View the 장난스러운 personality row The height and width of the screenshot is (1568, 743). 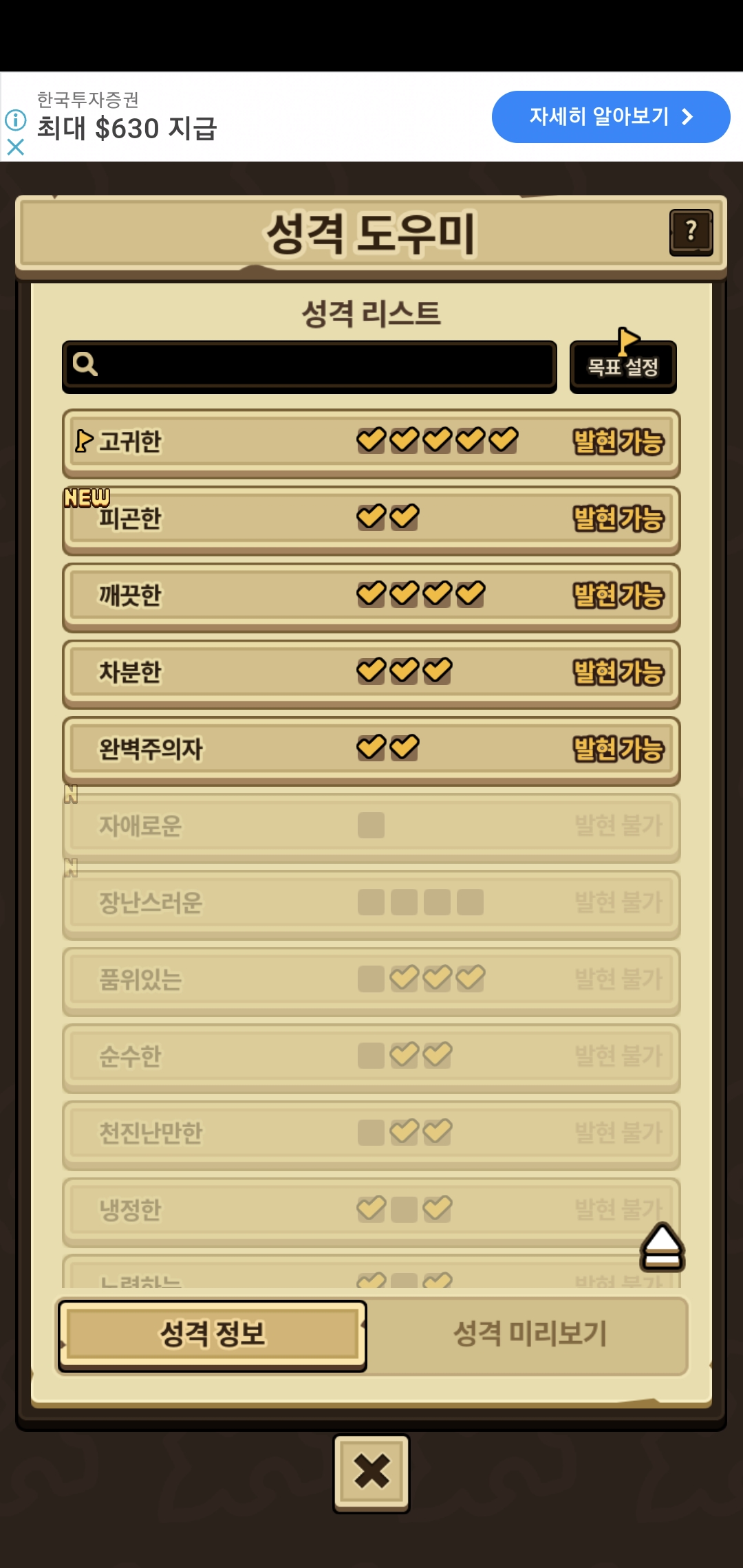click(371, 904)
